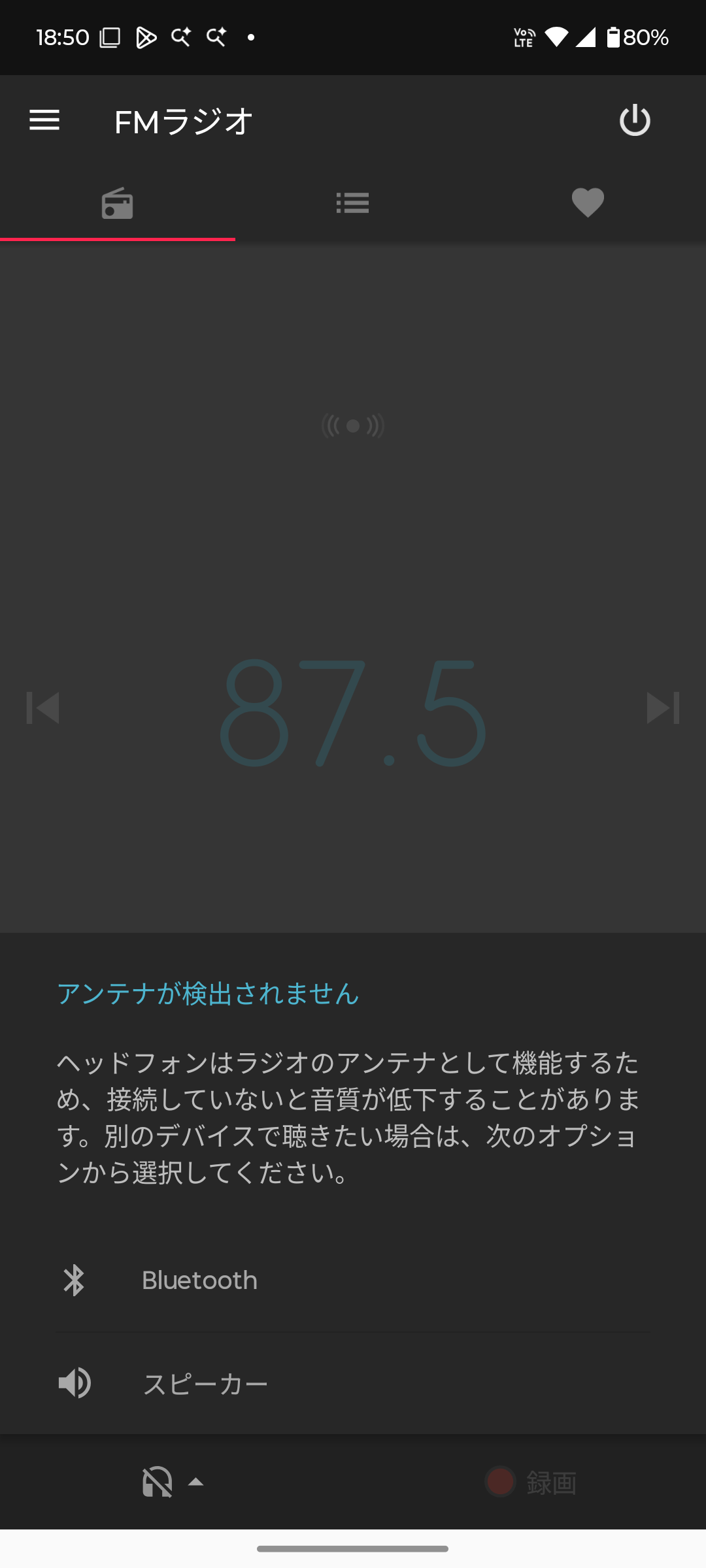Toggle the radio power button
Screen dimensions: 706x1568
click(x=634, y=120)
